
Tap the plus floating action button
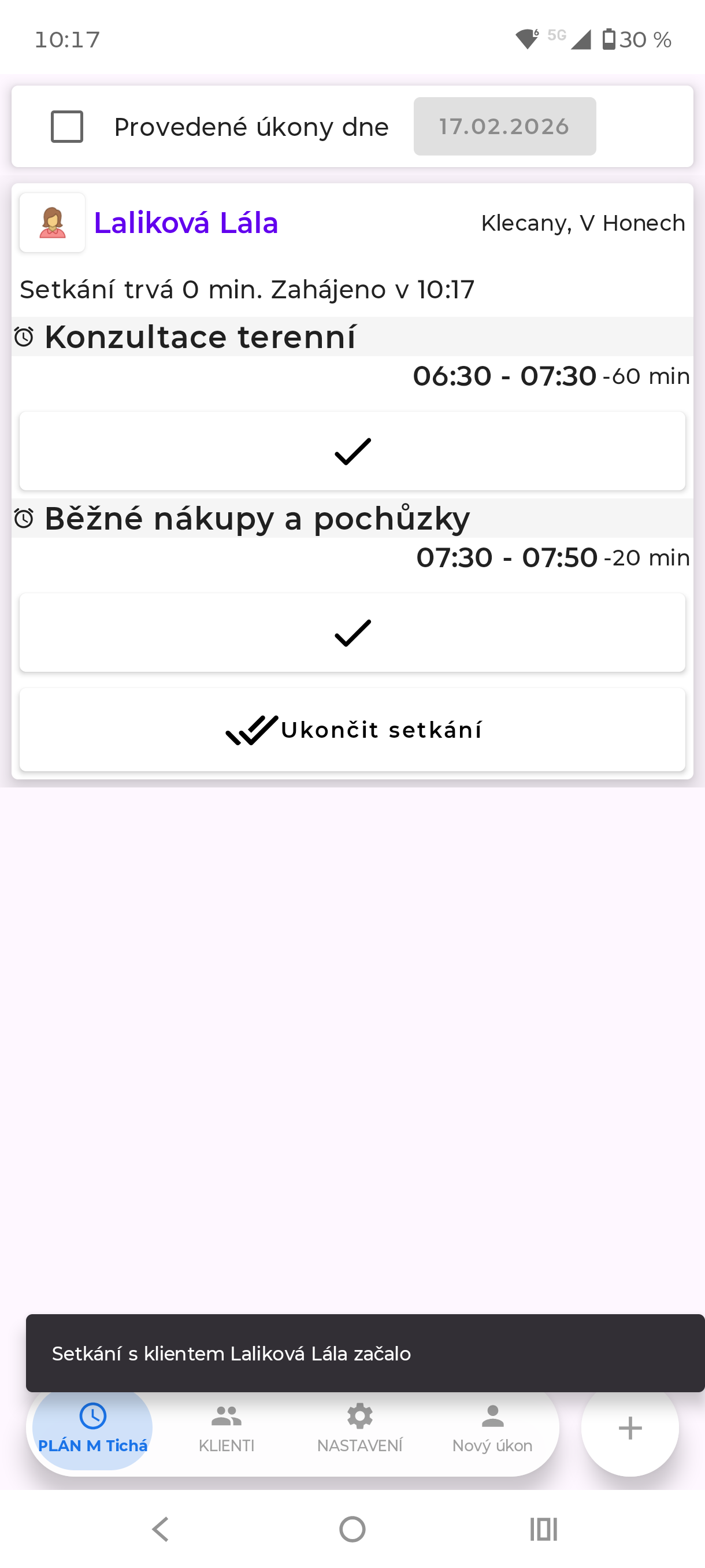coord(629,1428)
